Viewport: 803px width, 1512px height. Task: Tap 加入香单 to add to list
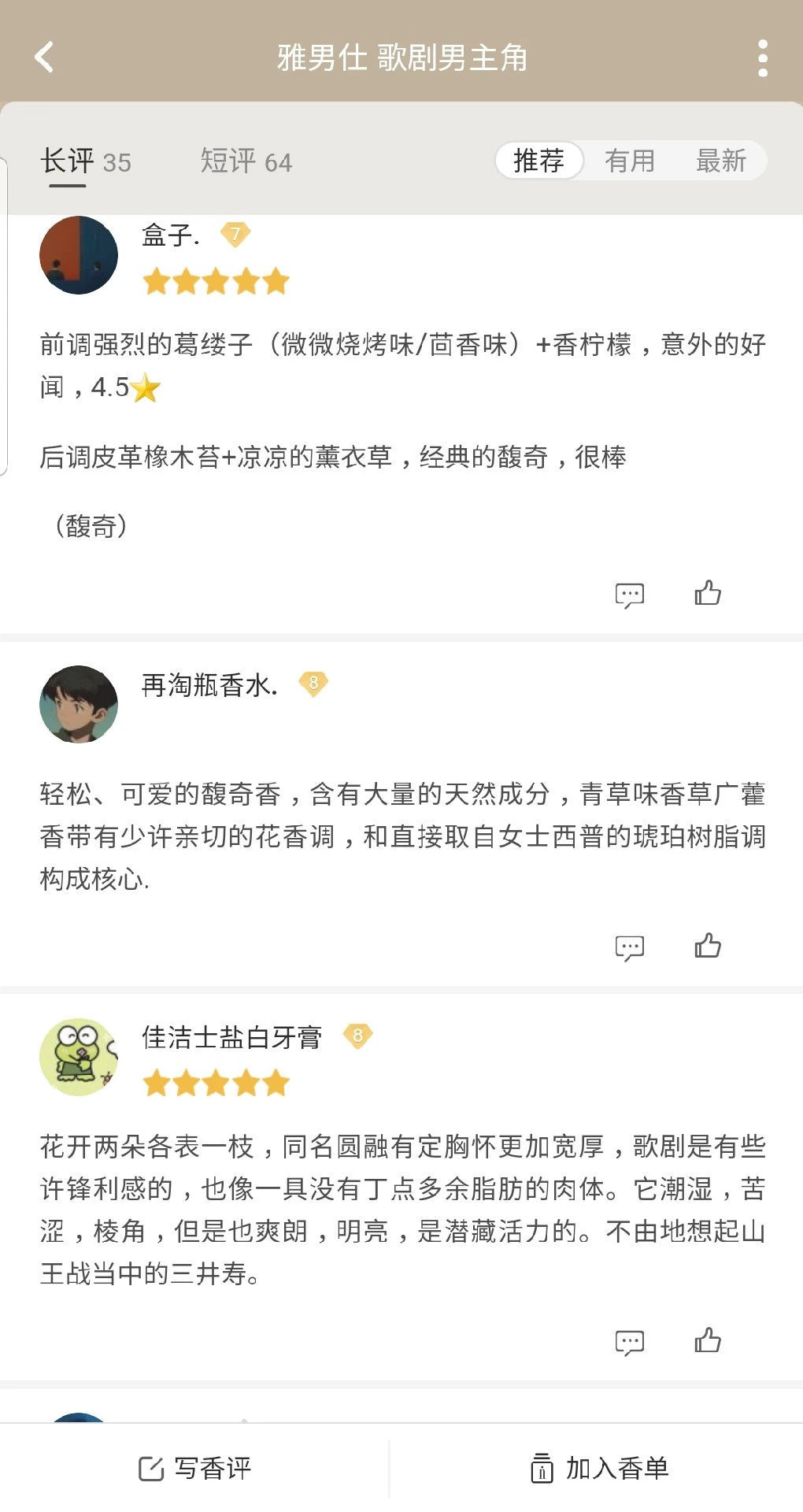pos(599,1468)
